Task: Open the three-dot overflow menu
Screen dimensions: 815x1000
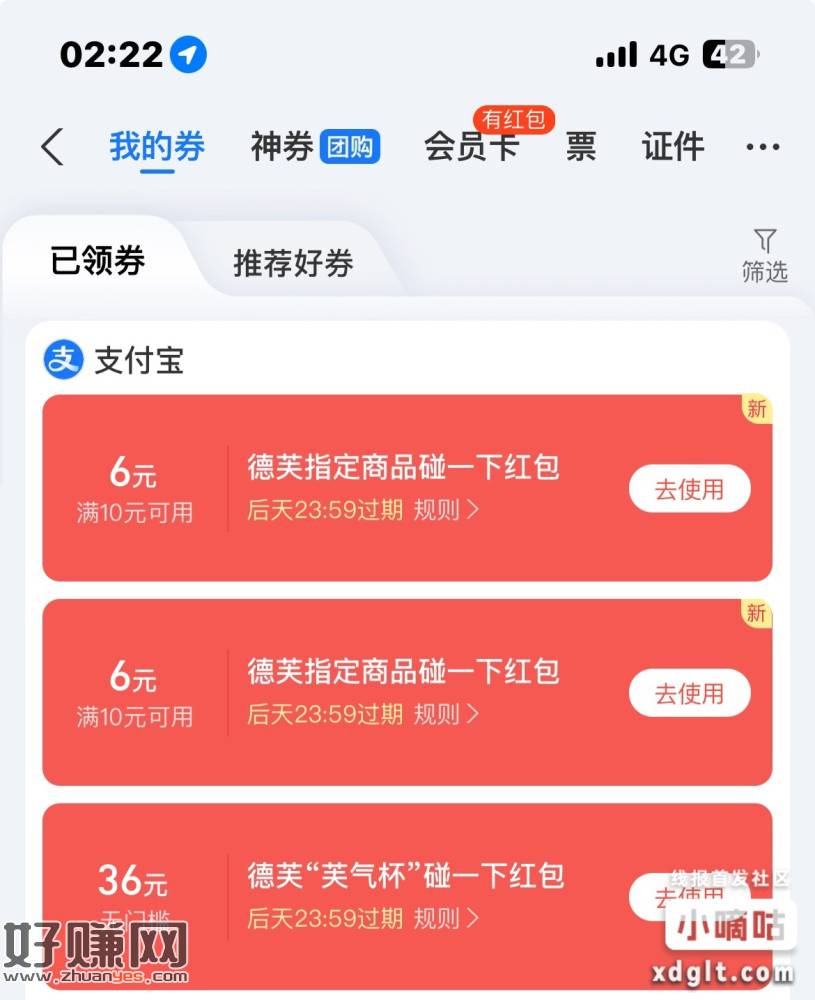Action: coord(763,147)
